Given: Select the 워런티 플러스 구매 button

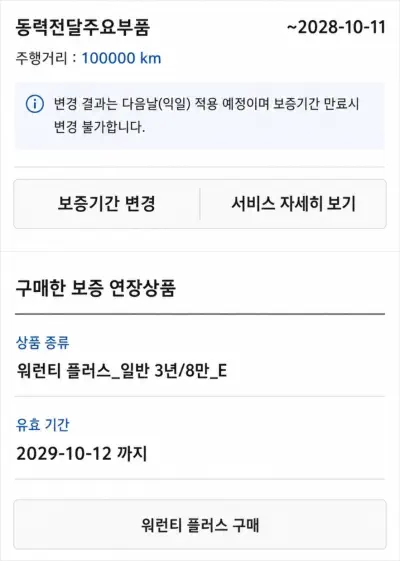Looking at the screenshot, I should 200,525.
